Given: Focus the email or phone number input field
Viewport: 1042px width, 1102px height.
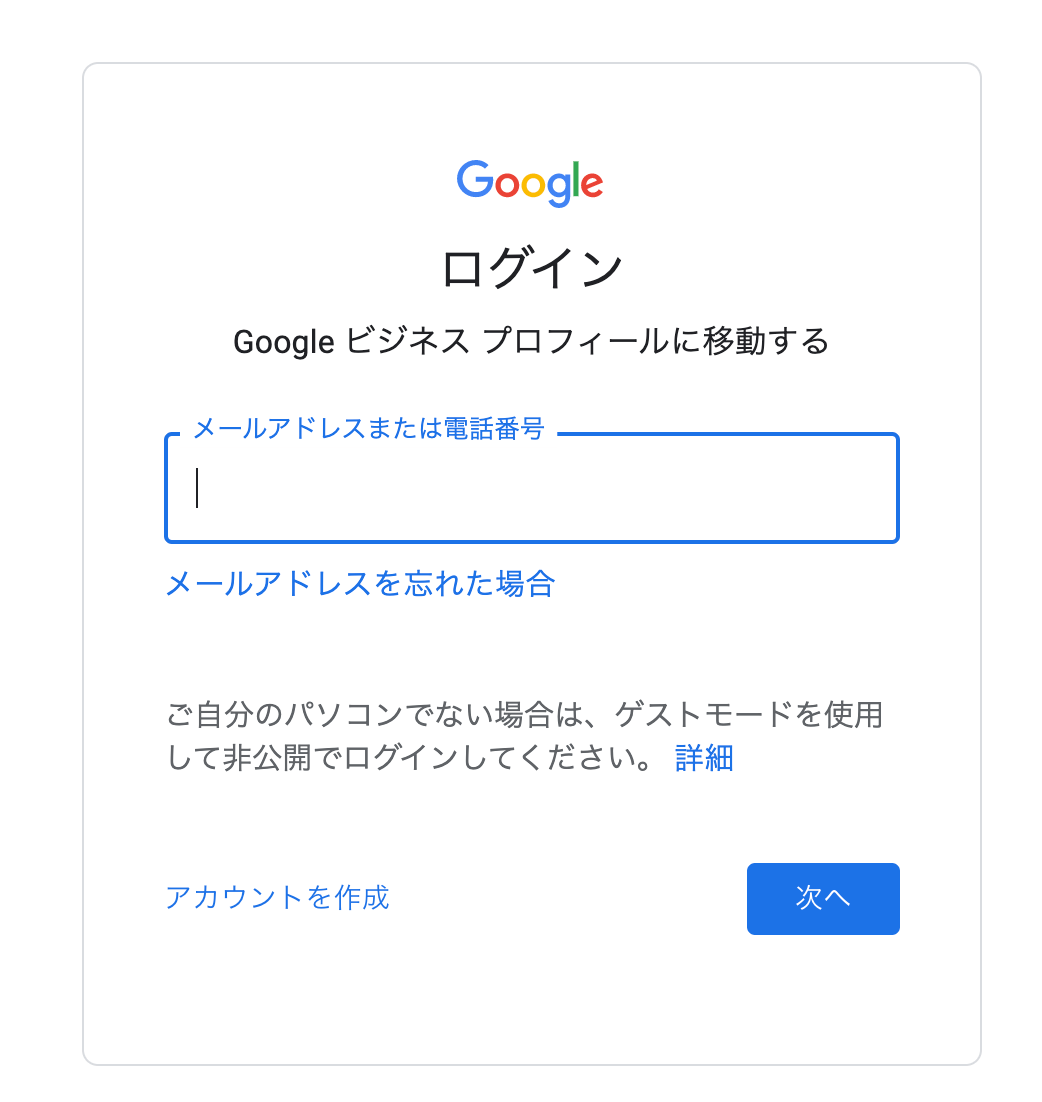Looking at the screenshot, I should coord(532,489).
